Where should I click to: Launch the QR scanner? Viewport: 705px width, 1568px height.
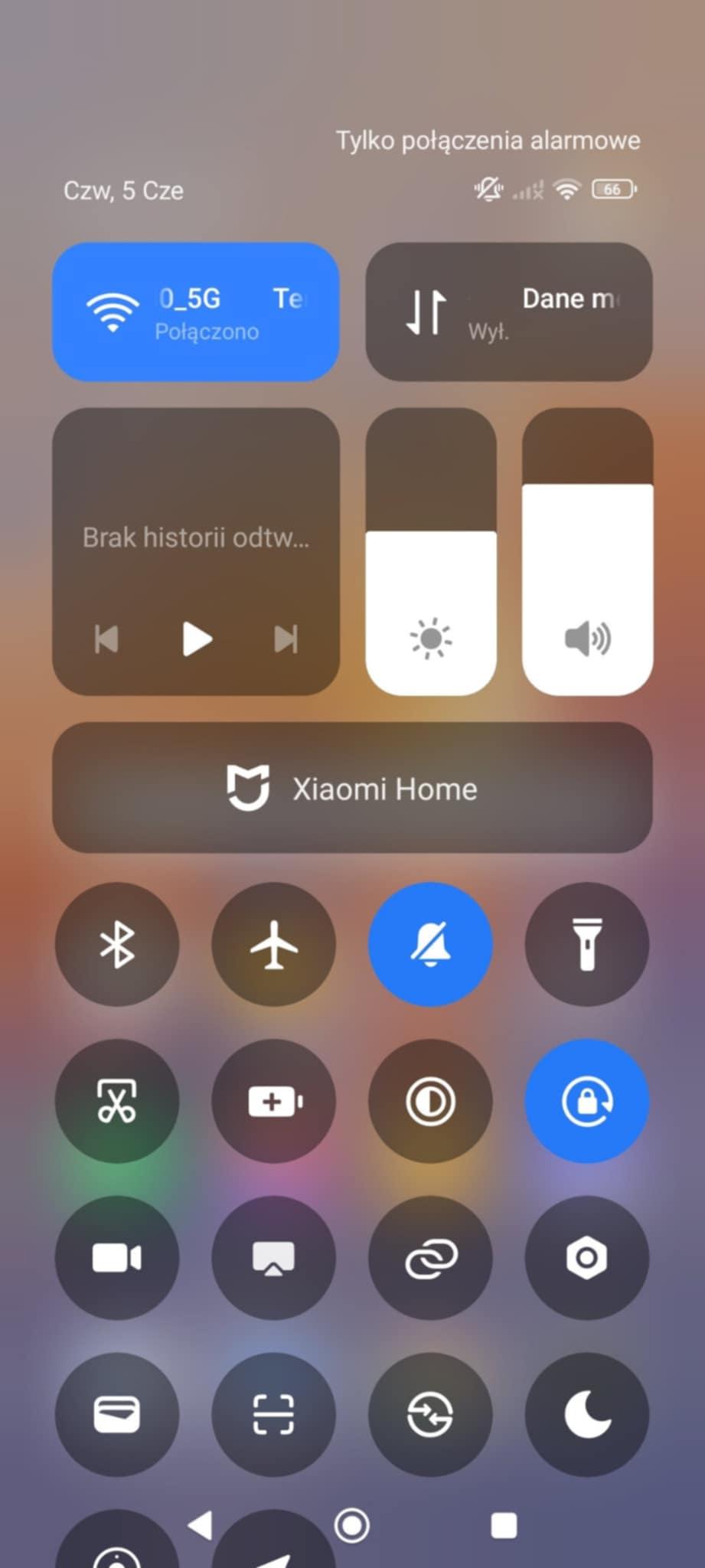coord(273,1414)
